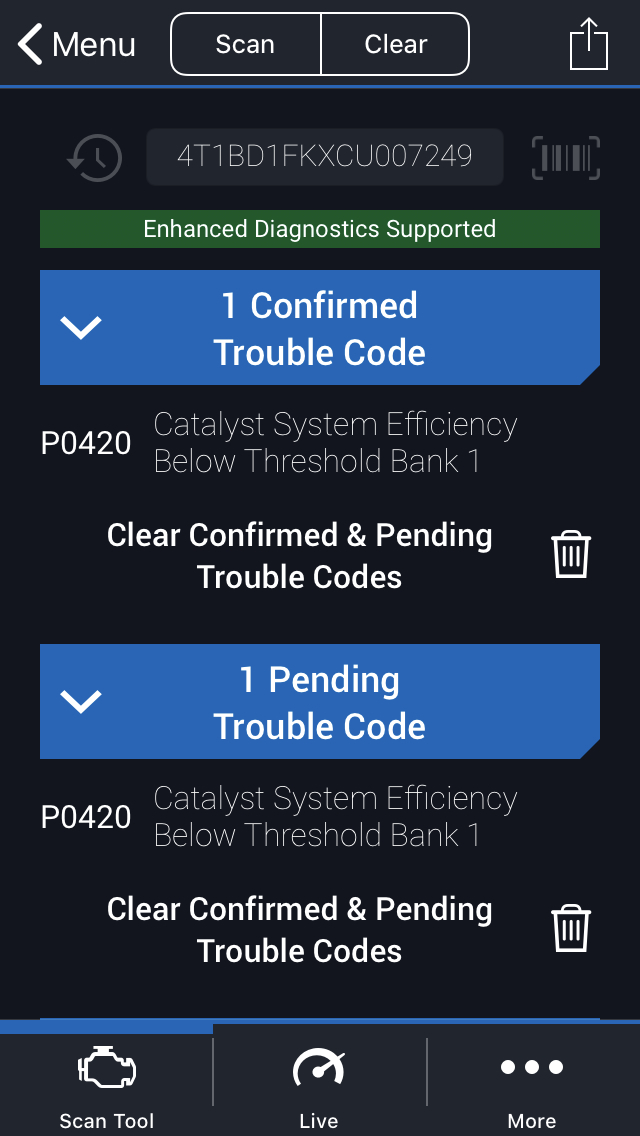Go back to the Menu
Viewport: 640px width, 1136px height.
[x=77, y=45]
